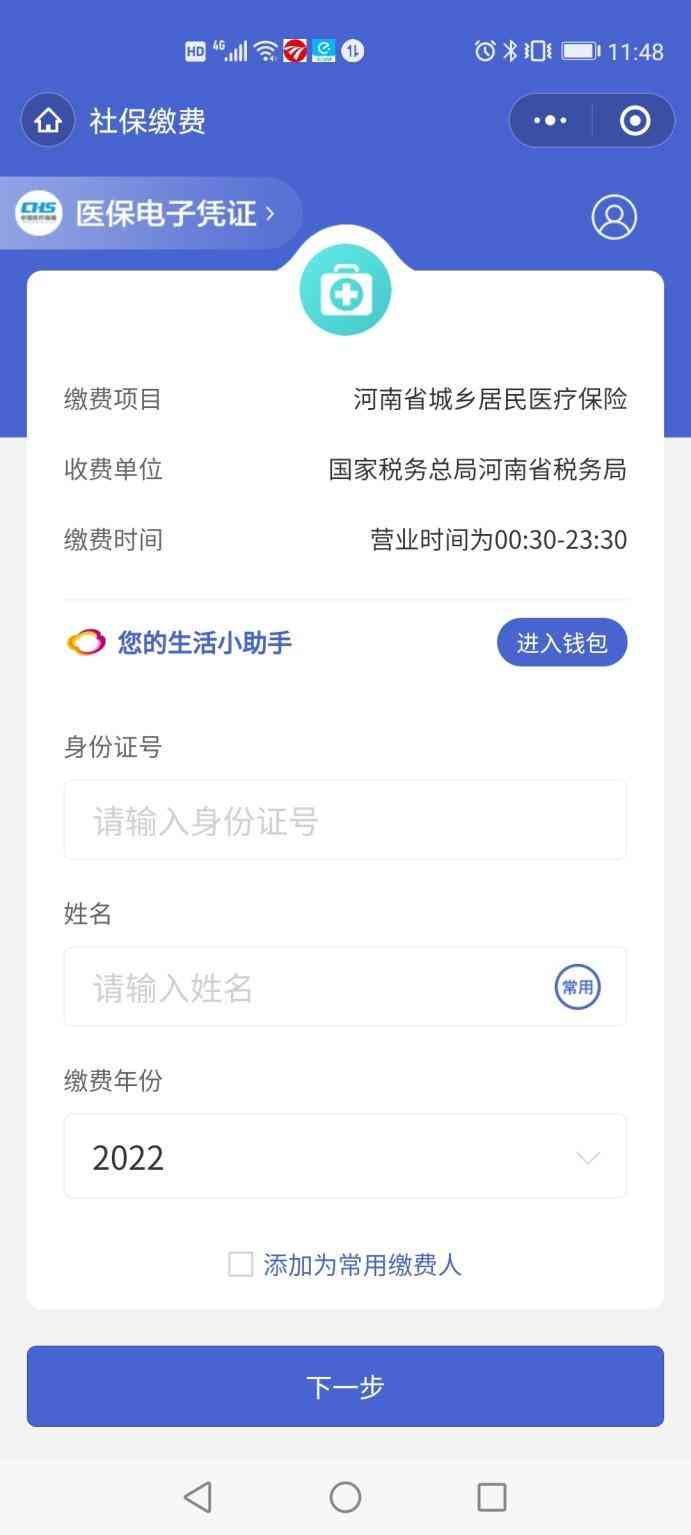This screenshot has height=1535, width=691.
Task: Tap the home icon beside 社保缴费
Action: point(47,121)
